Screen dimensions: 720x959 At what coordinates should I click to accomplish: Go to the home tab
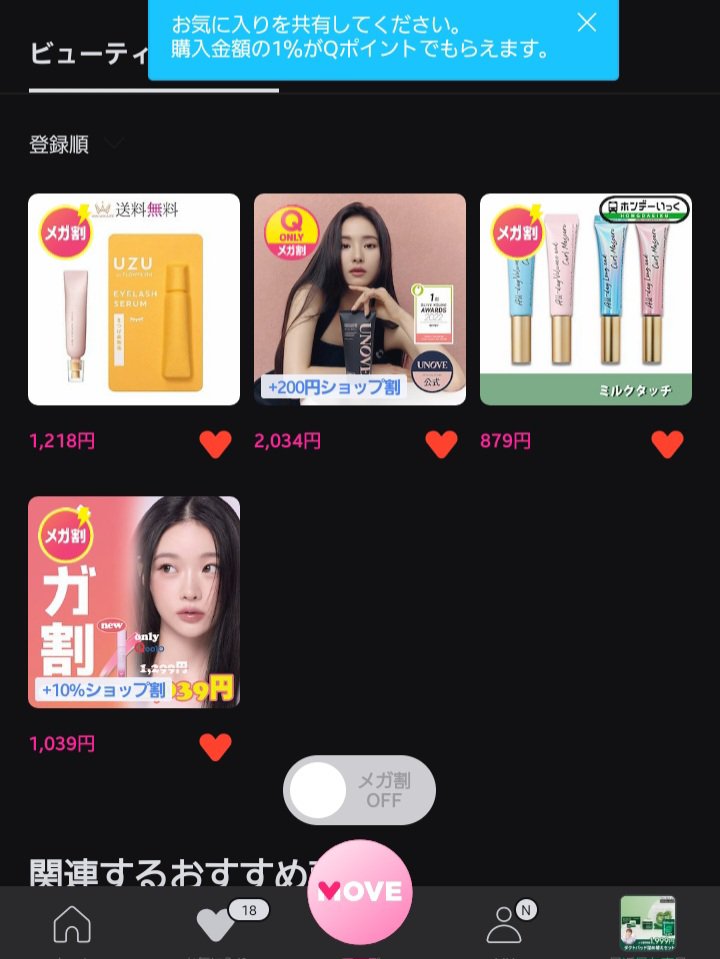(x=72, y=925)
